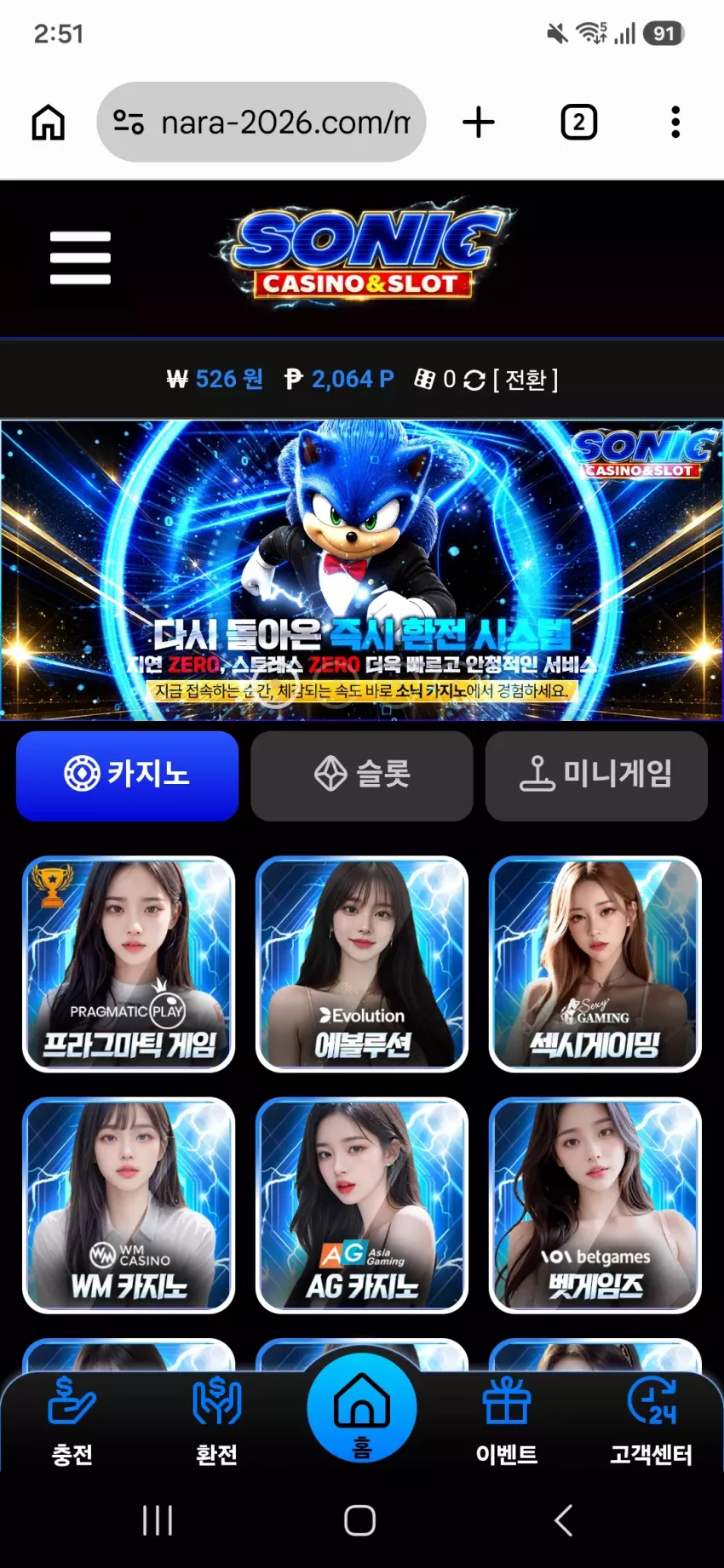Open the browser tab switcher
Screen dimensions: 724x1568
(x=579, y=123)
